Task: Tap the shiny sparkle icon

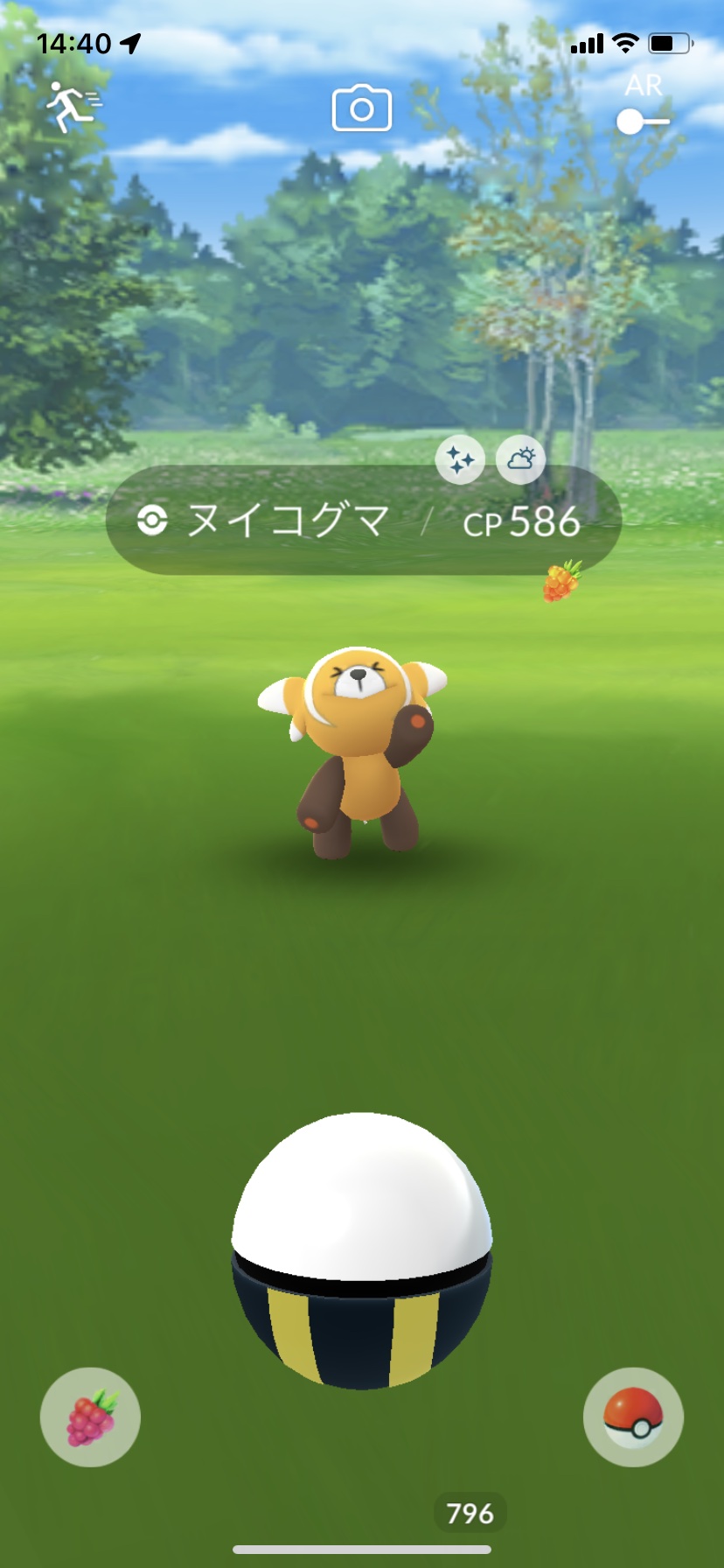Action: click(460, 458)
